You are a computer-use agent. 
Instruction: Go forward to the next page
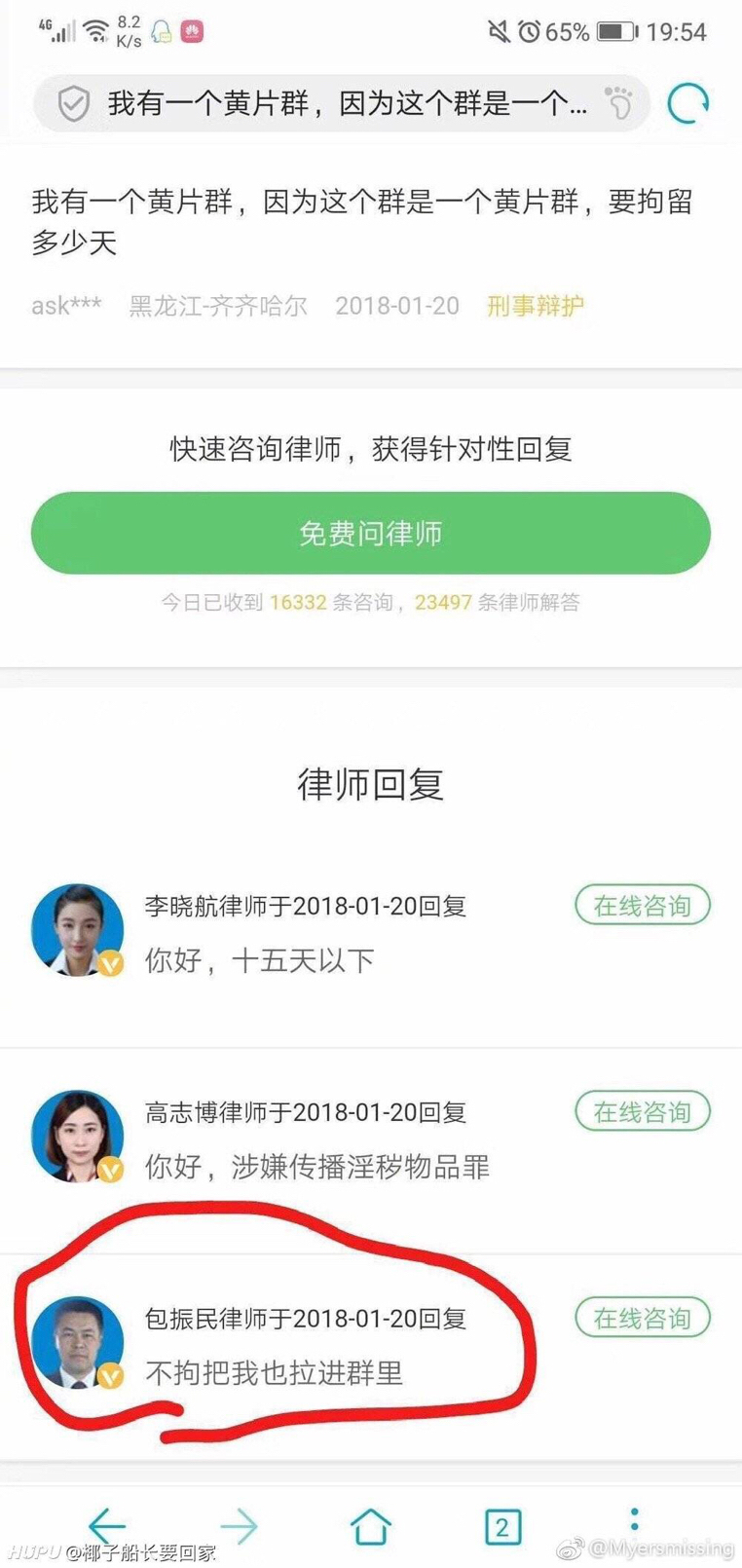coord(239,1526)
